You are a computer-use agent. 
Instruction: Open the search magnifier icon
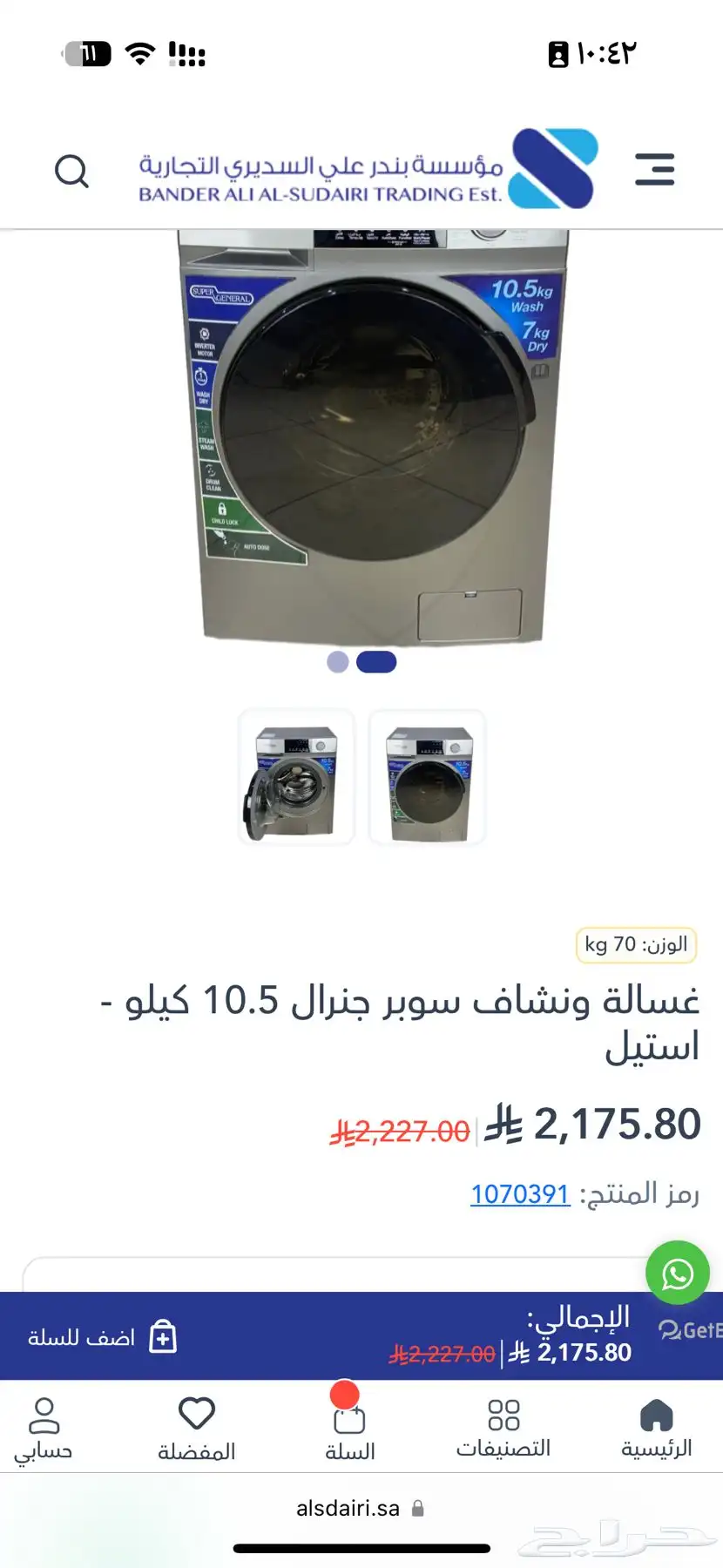[x=71, y=171]
